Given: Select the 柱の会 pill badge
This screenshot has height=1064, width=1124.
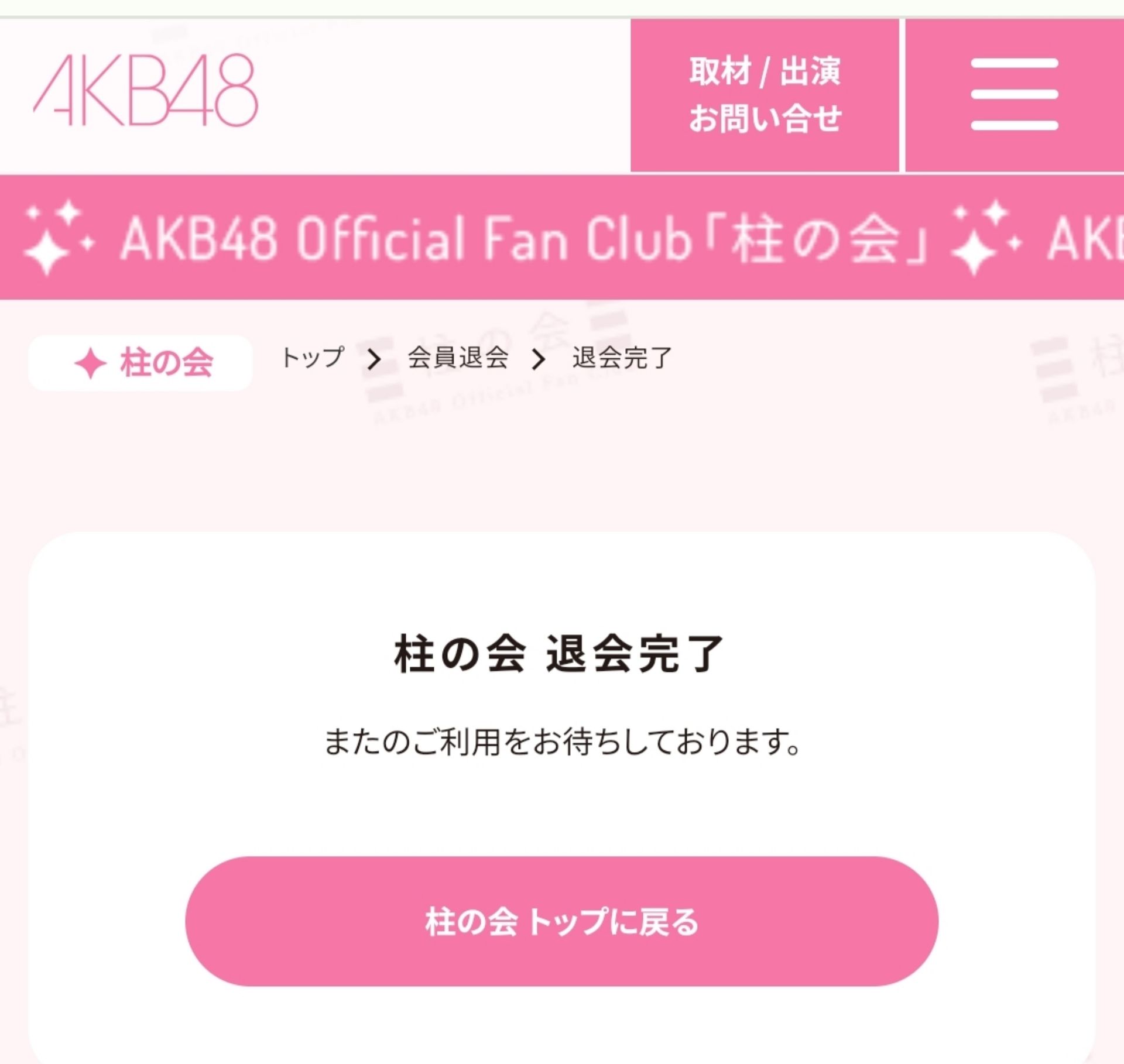Looking at the screenshot, I should (x=140, y=363).
